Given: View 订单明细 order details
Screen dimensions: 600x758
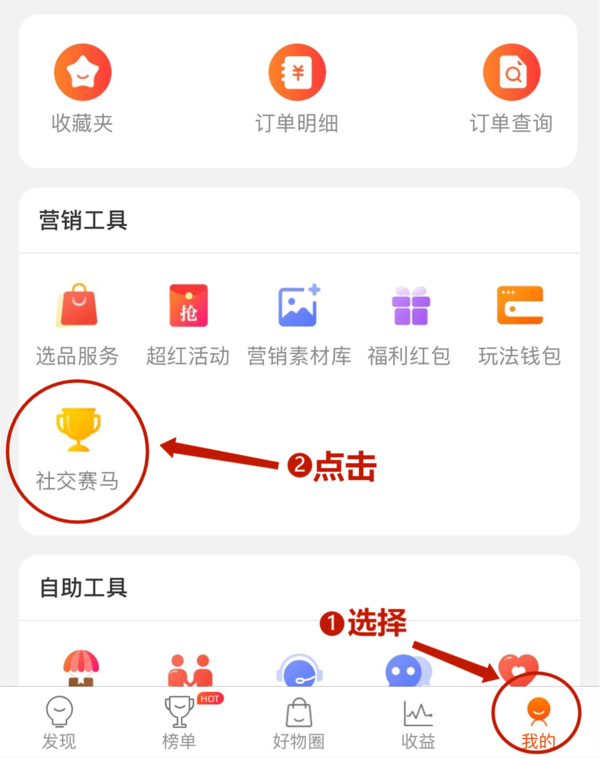Looking at the screenshot, I should pyautogui.click(x=297, y=88).
